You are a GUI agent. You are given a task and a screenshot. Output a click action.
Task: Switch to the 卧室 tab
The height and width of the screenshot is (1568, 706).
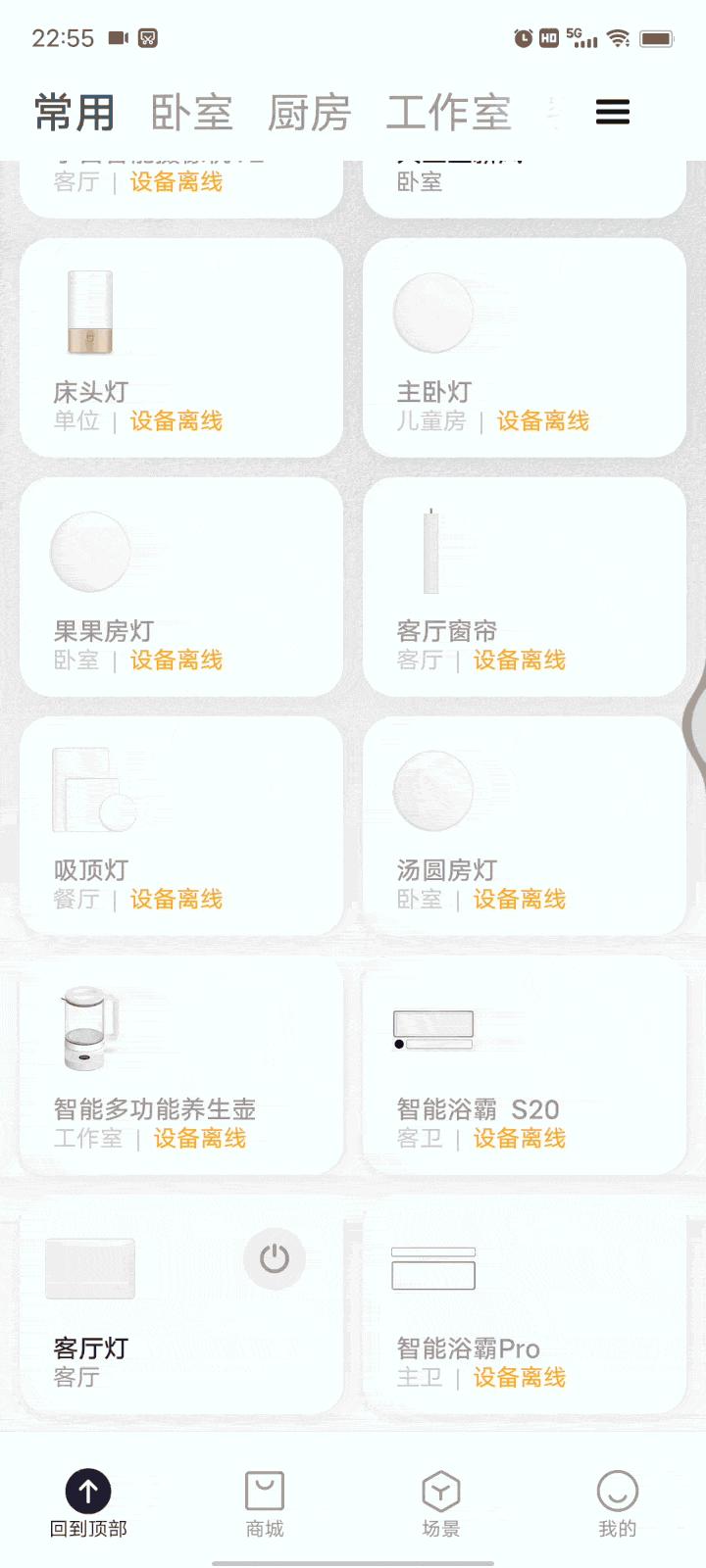click(192, 111)
